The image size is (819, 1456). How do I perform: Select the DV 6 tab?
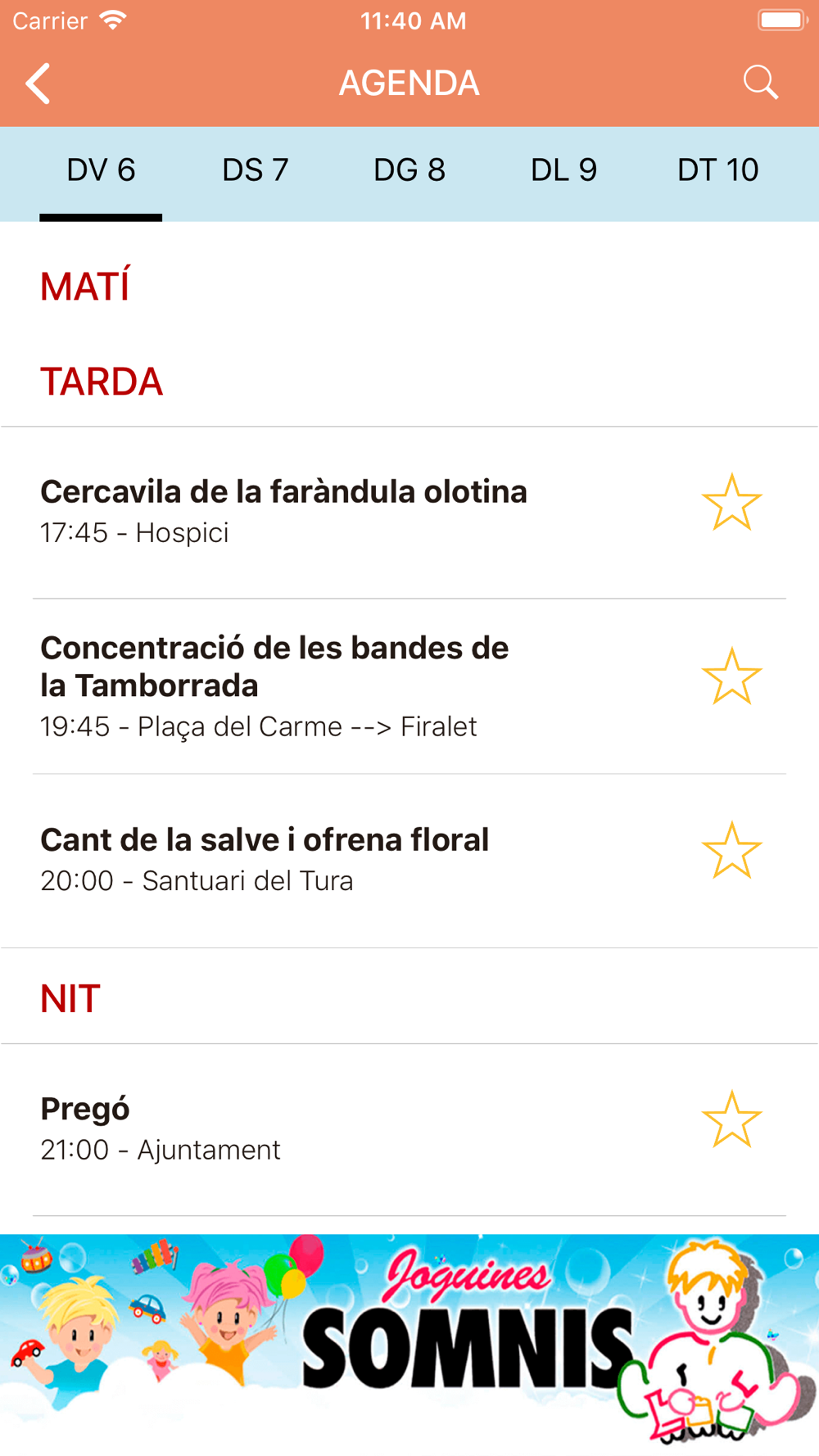[x=101, y=170]
